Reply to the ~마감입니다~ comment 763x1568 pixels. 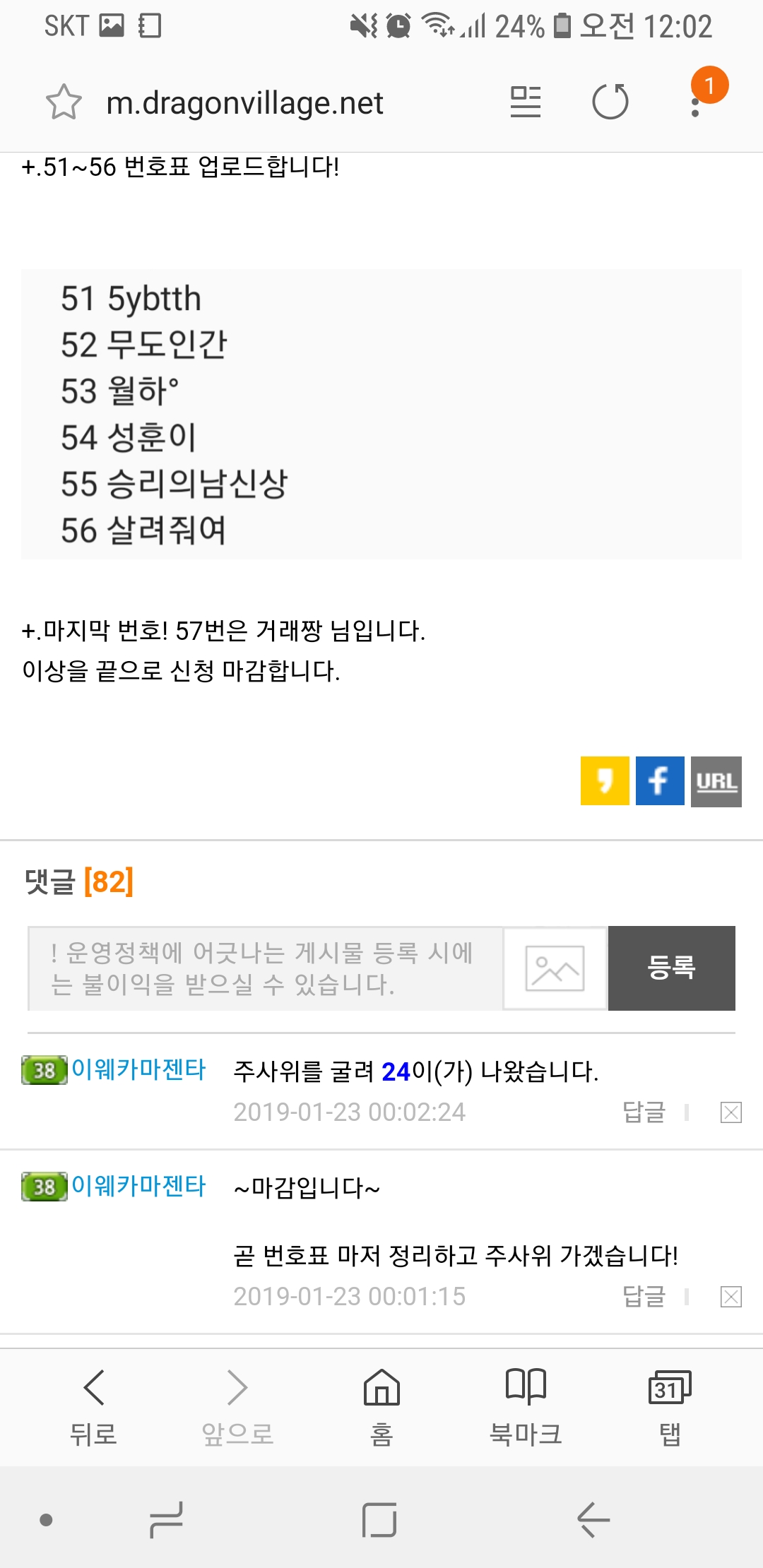click(644, 1297)
